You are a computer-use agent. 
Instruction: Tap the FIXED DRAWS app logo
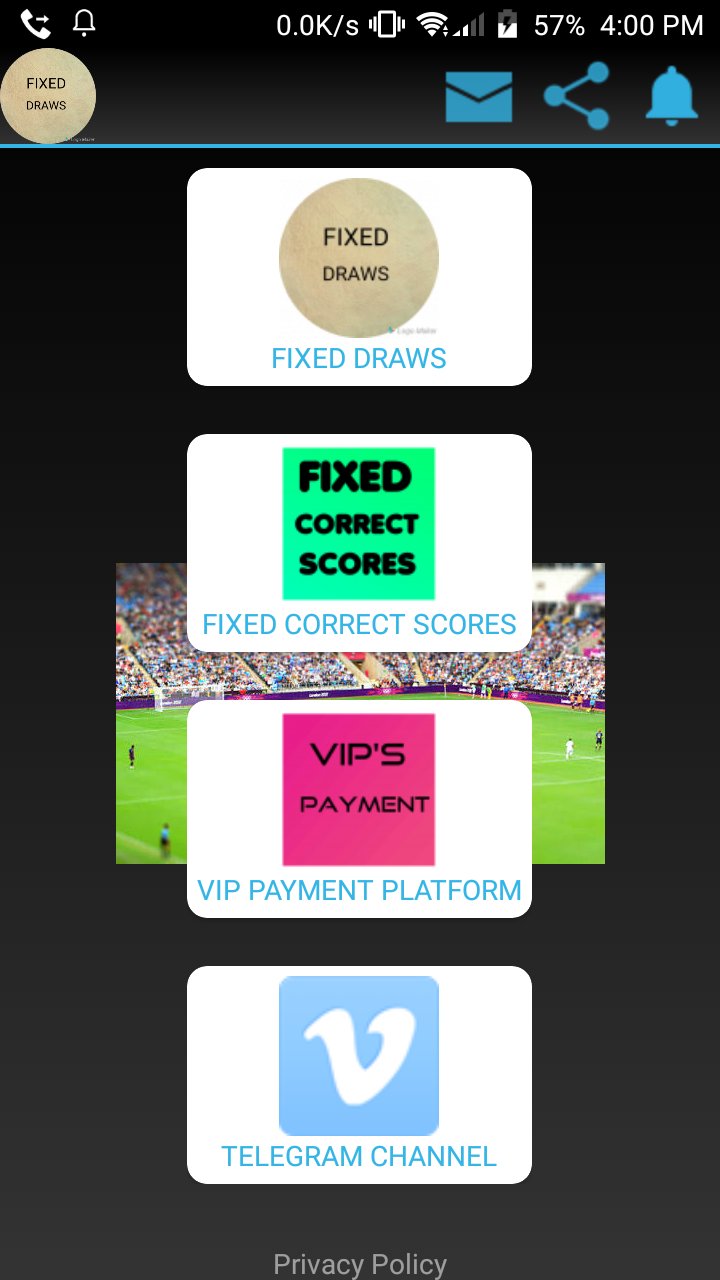(48, 95)
